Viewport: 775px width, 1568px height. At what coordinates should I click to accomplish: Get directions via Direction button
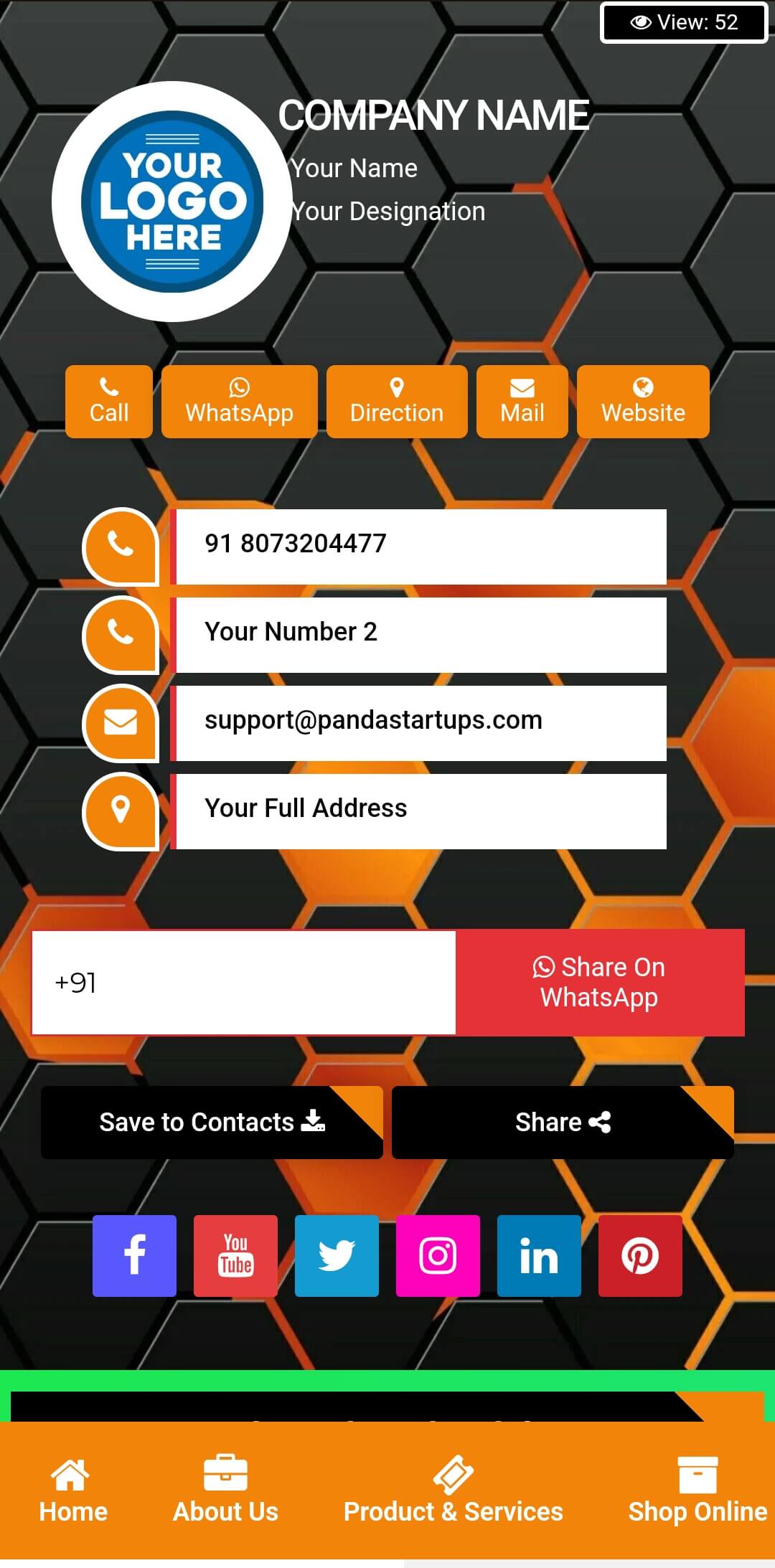[x=397, y=402]
